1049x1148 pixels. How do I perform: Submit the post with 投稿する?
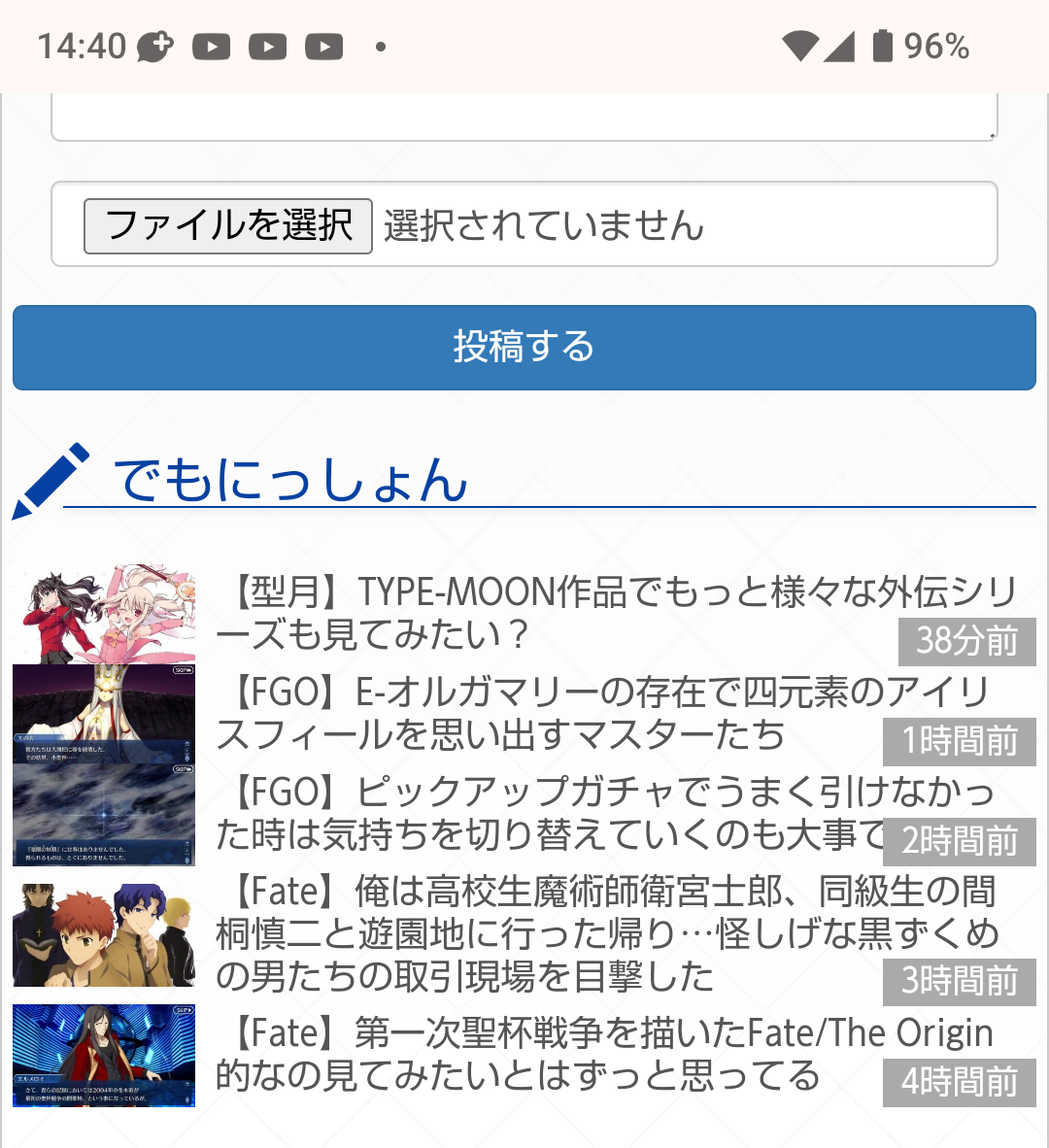(x=524, y=348)
